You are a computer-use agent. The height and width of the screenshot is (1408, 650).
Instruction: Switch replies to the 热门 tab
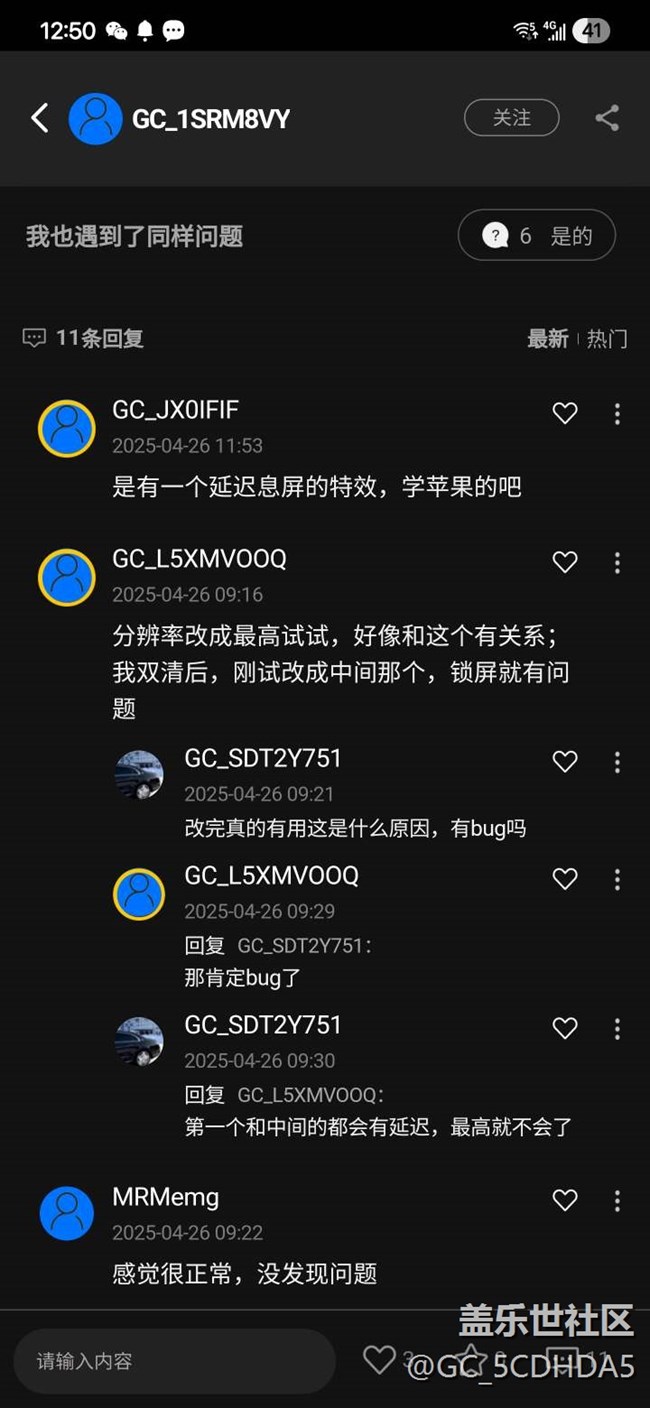[x=607, y=339]
